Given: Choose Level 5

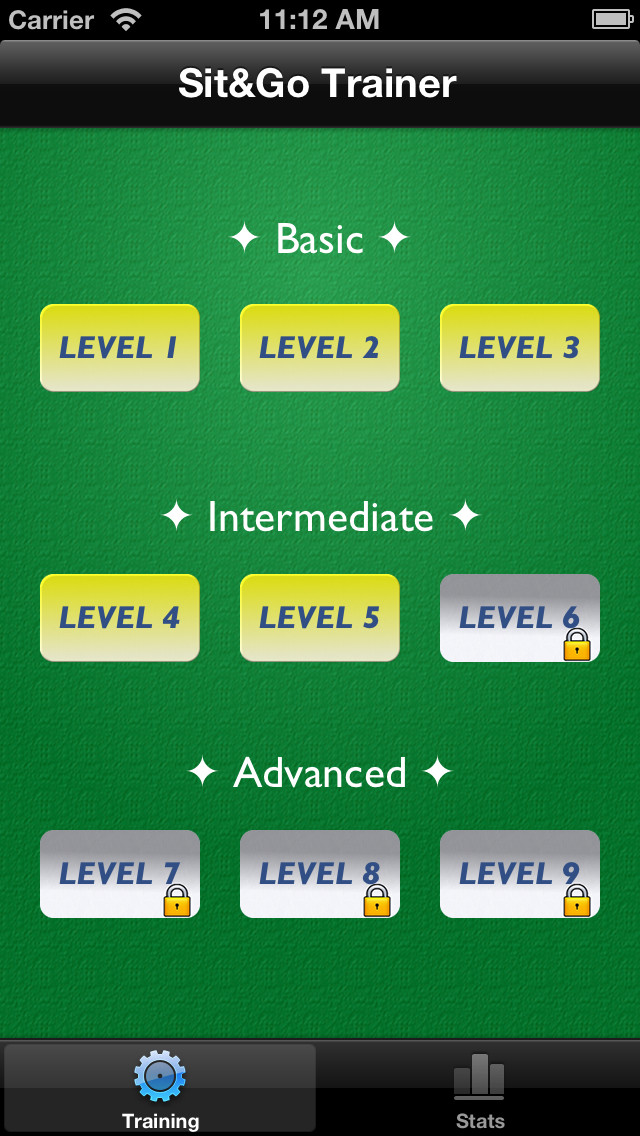Looking at the screenshot, I should (320, 618).
